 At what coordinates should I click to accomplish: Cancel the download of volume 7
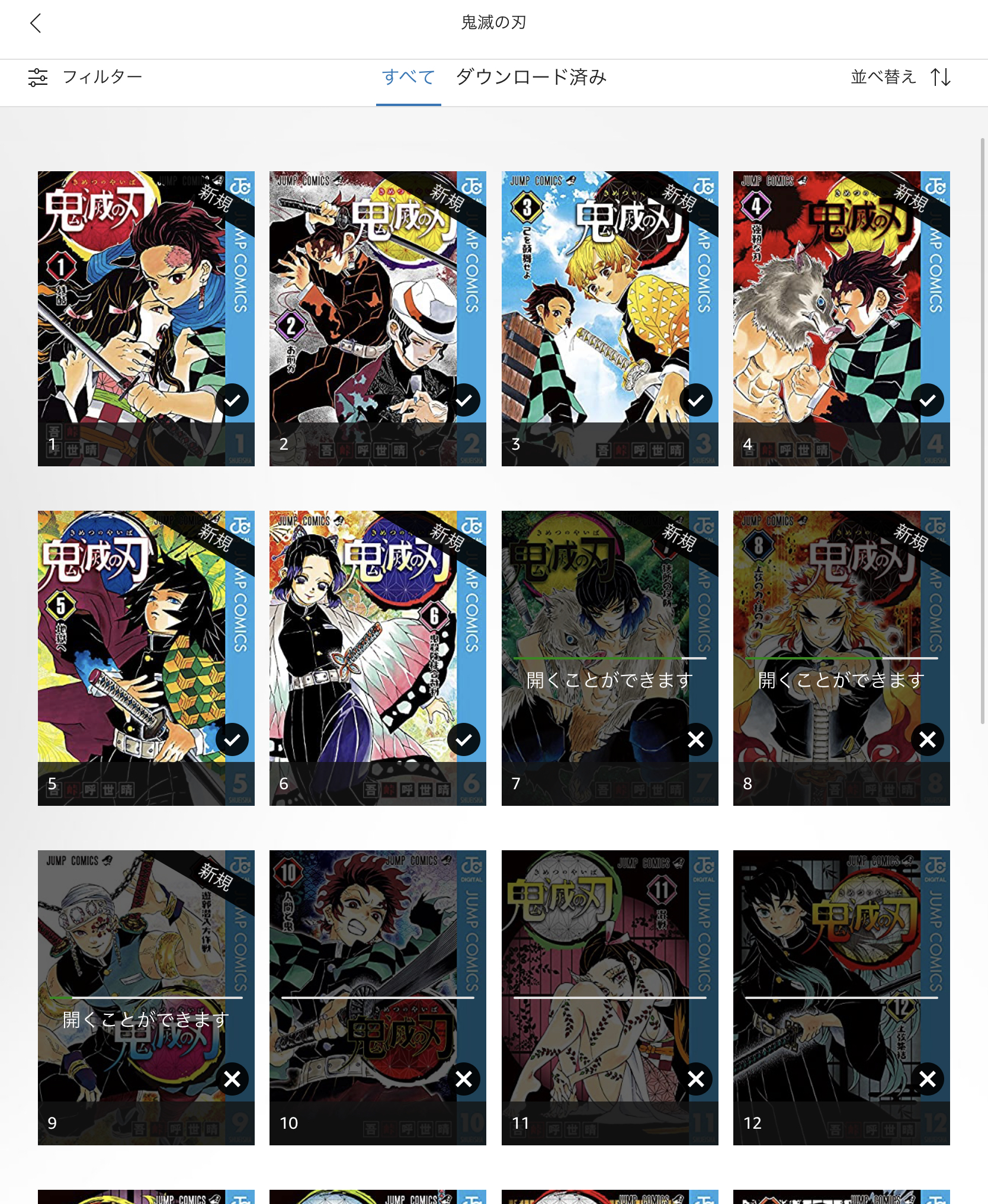click(x=695, y=739)
